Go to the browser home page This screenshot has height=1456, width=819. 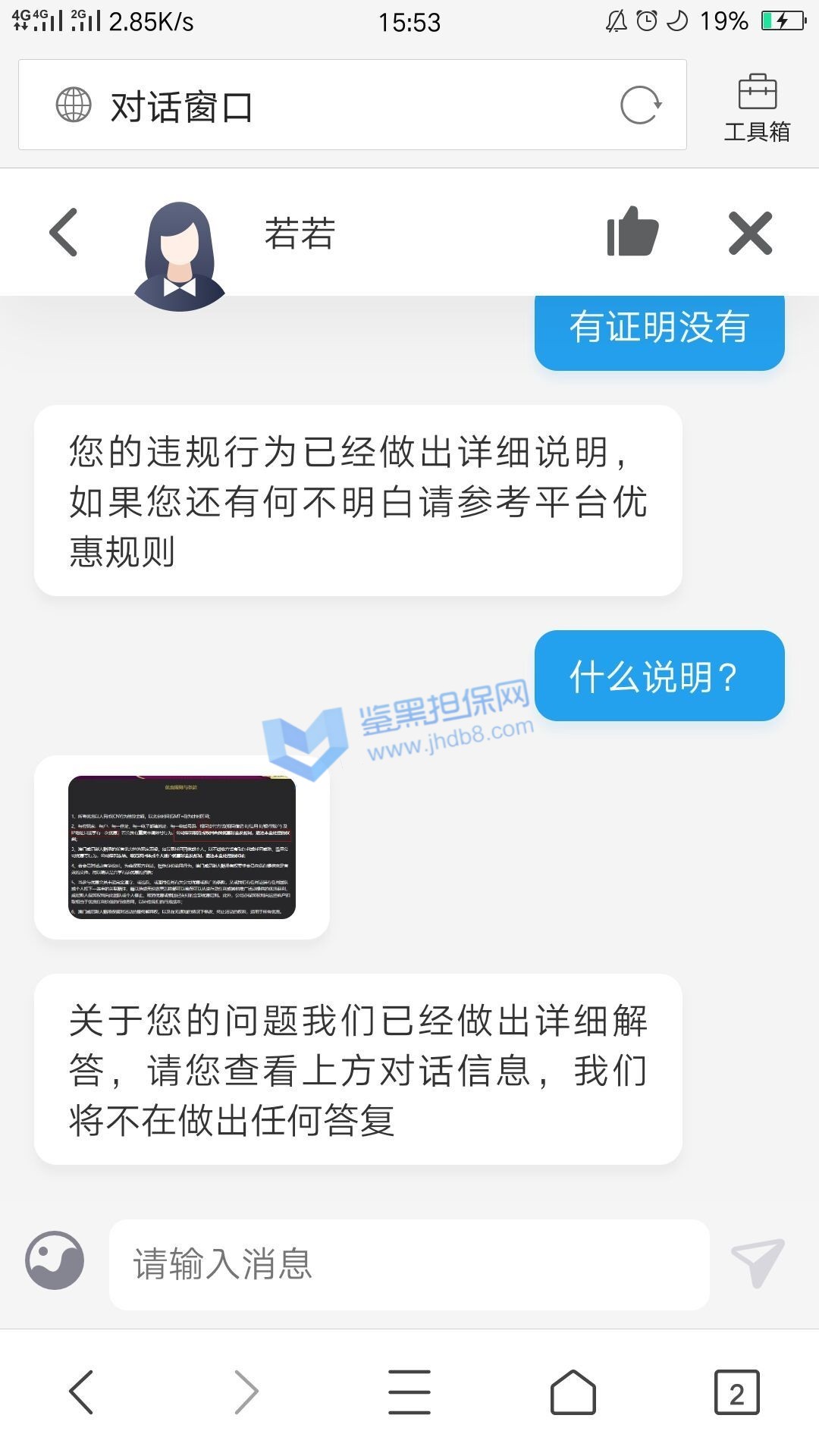pos(573,1392)
